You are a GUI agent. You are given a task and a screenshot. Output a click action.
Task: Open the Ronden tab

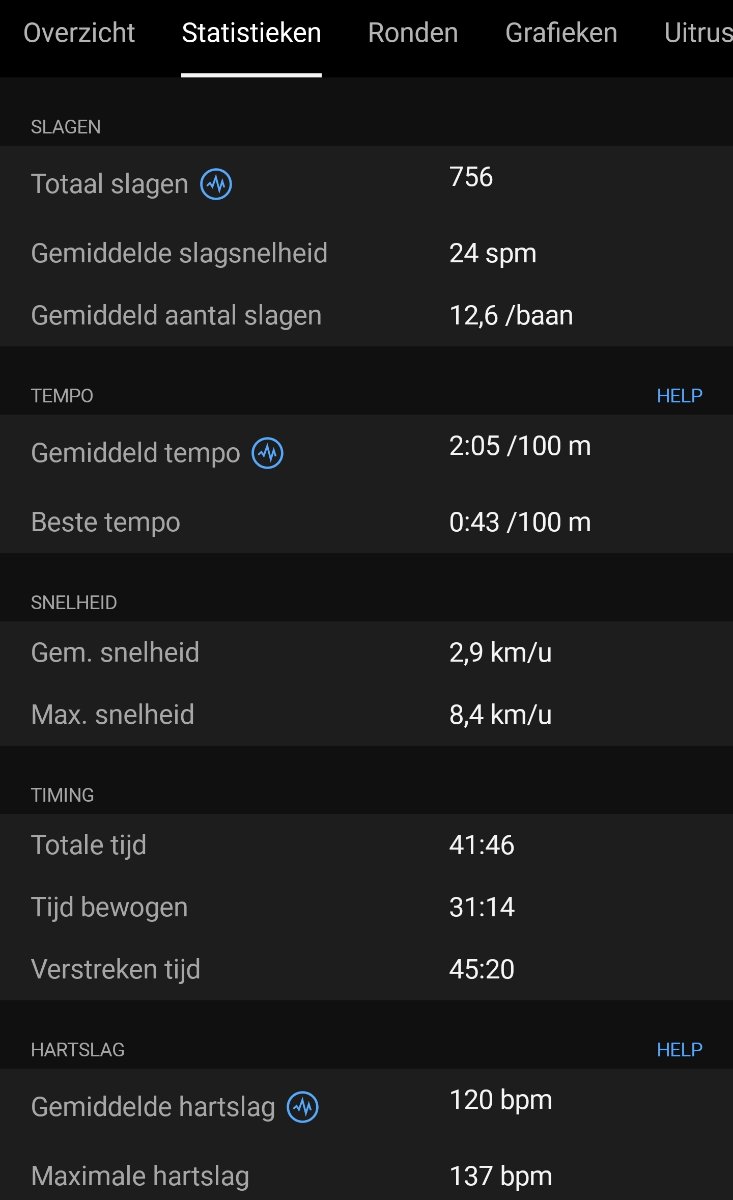pos(412,33)
